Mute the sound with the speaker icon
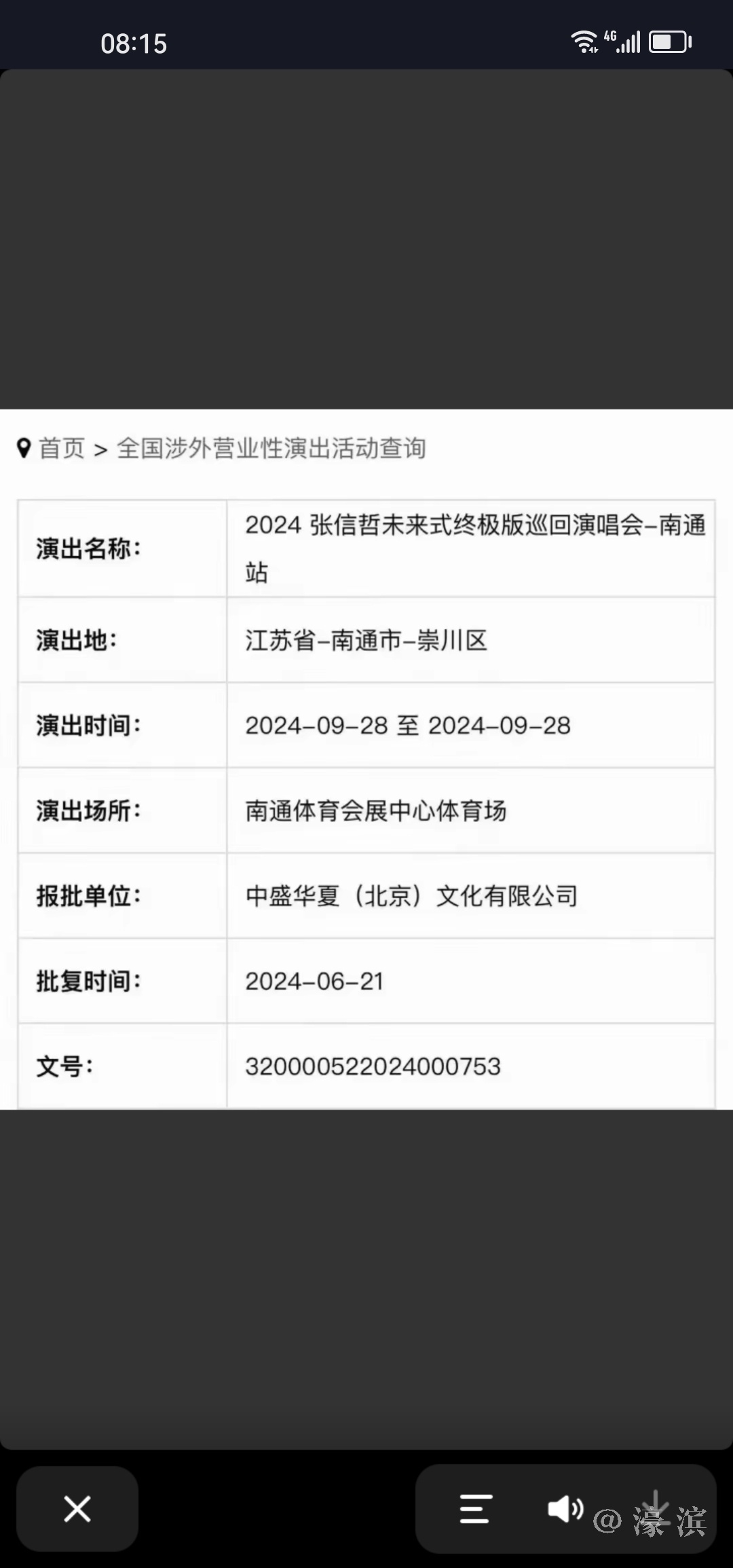733x1568 pixels. [565, 1509]
